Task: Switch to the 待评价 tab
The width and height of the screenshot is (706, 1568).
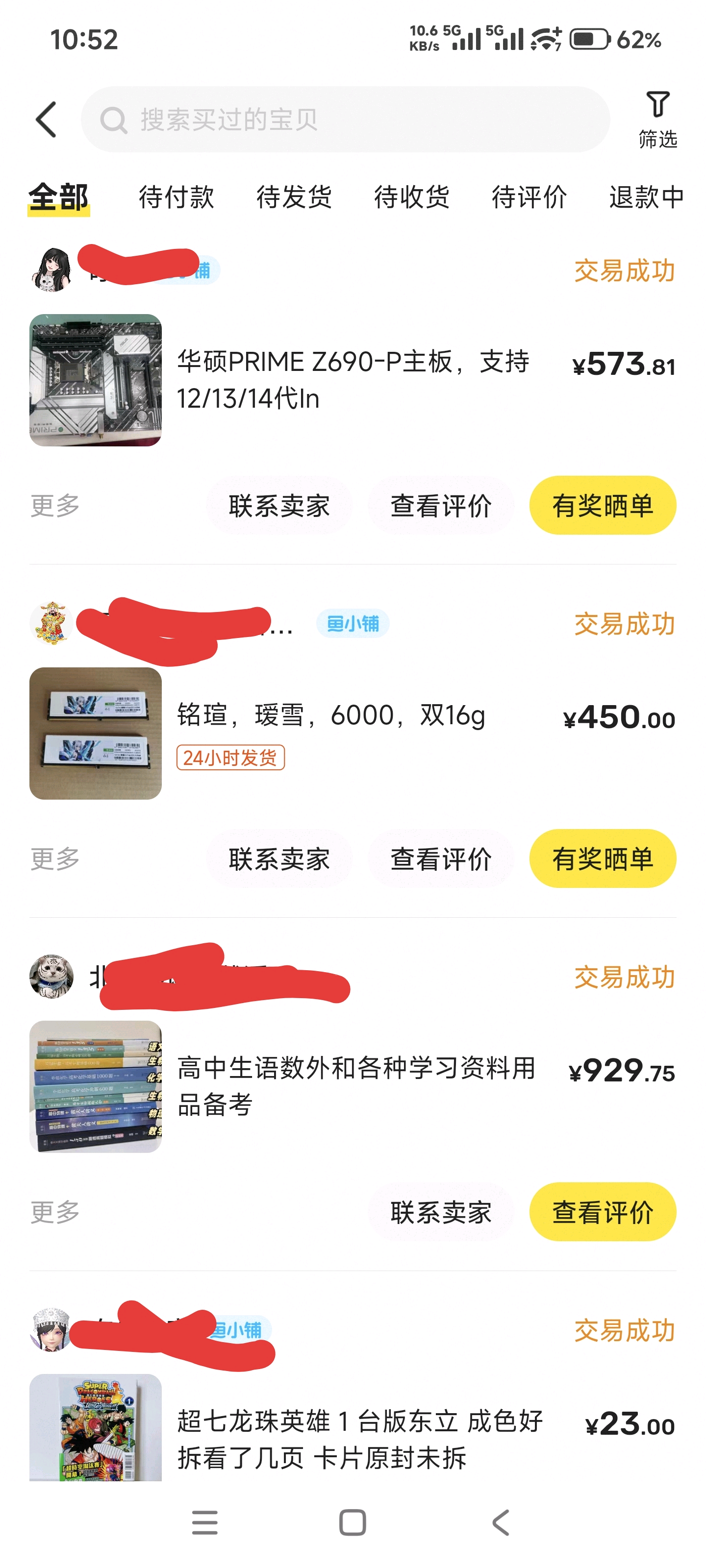Action: point(529,197)
